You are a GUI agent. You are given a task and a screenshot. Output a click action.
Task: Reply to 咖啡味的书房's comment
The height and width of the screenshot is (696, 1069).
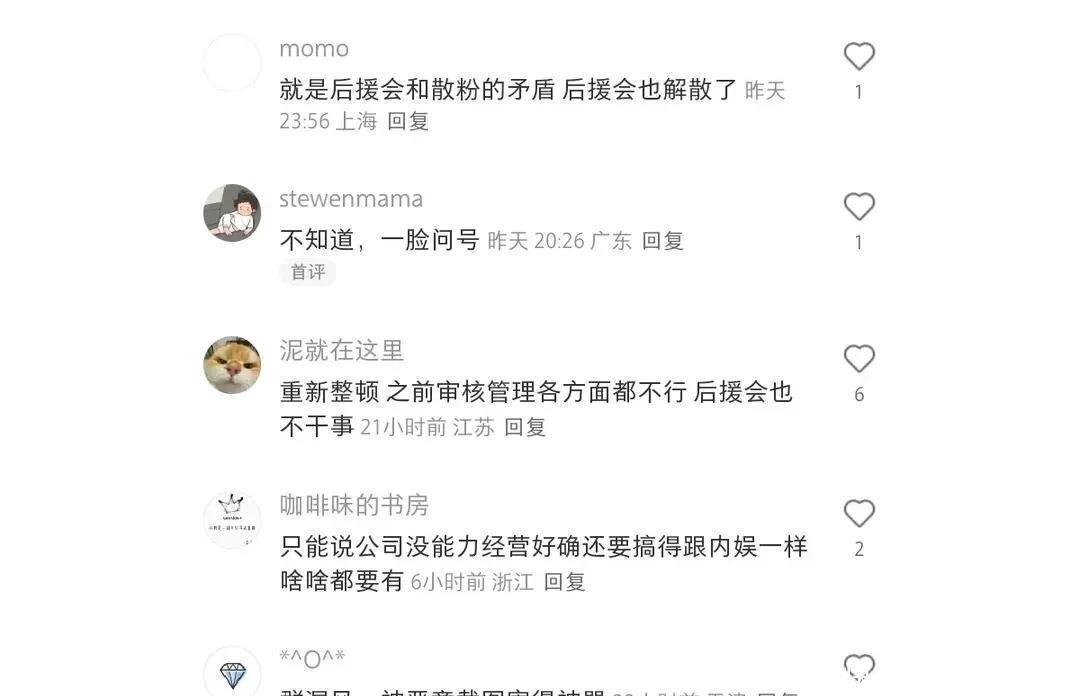tap(564, 582)
